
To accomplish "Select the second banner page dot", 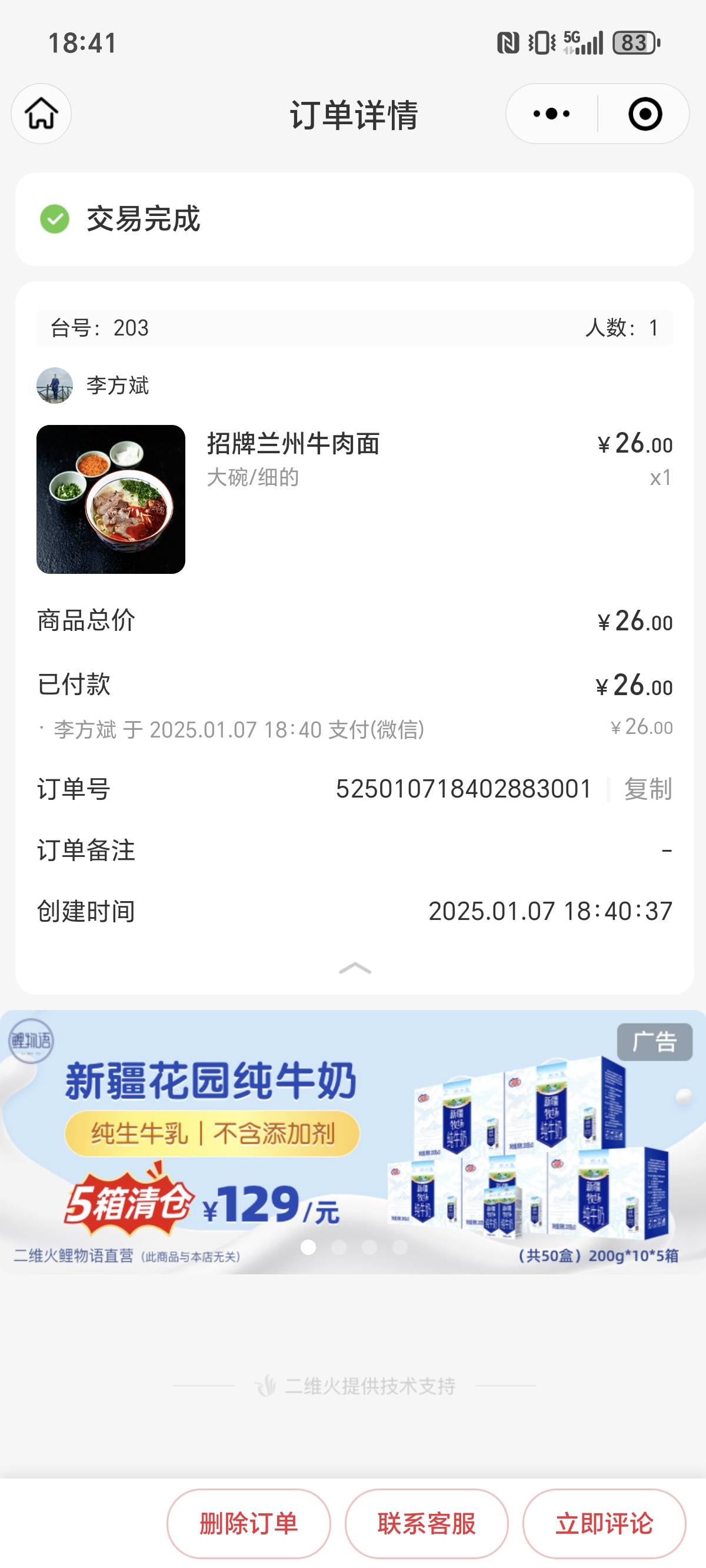I will point(339,1247).
